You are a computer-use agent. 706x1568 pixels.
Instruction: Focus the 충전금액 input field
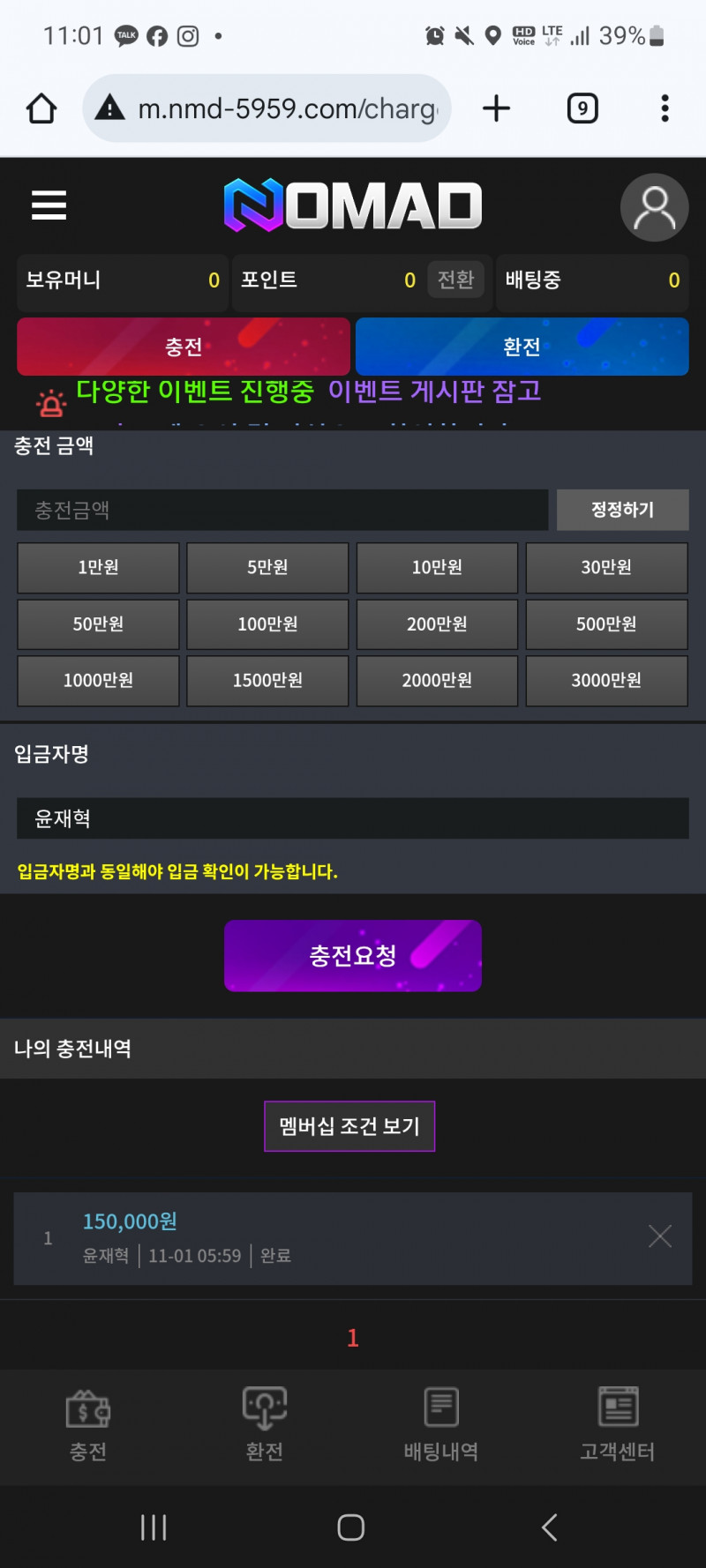pos(282,510)
